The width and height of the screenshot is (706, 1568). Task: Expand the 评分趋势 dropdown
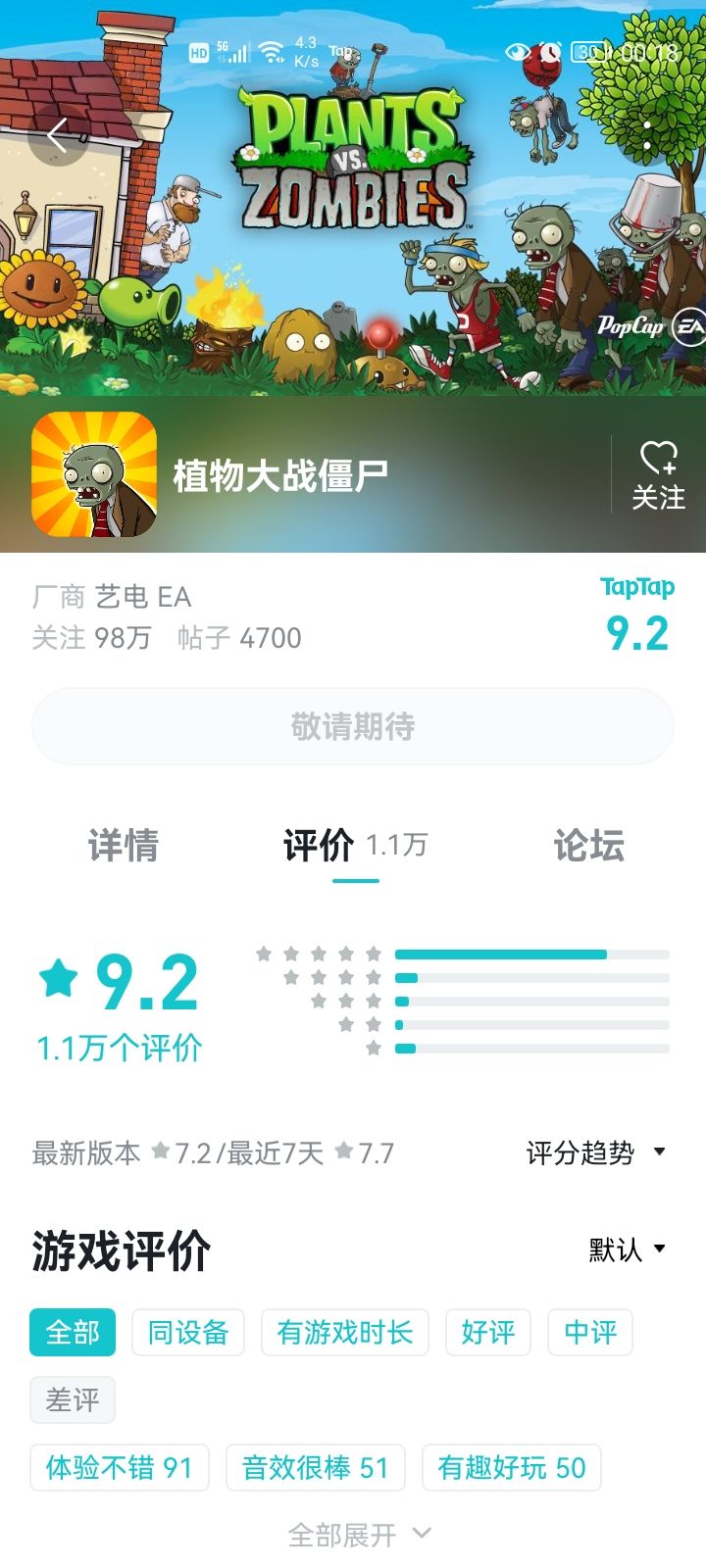pyautogui.click(x=596, y=1152)
